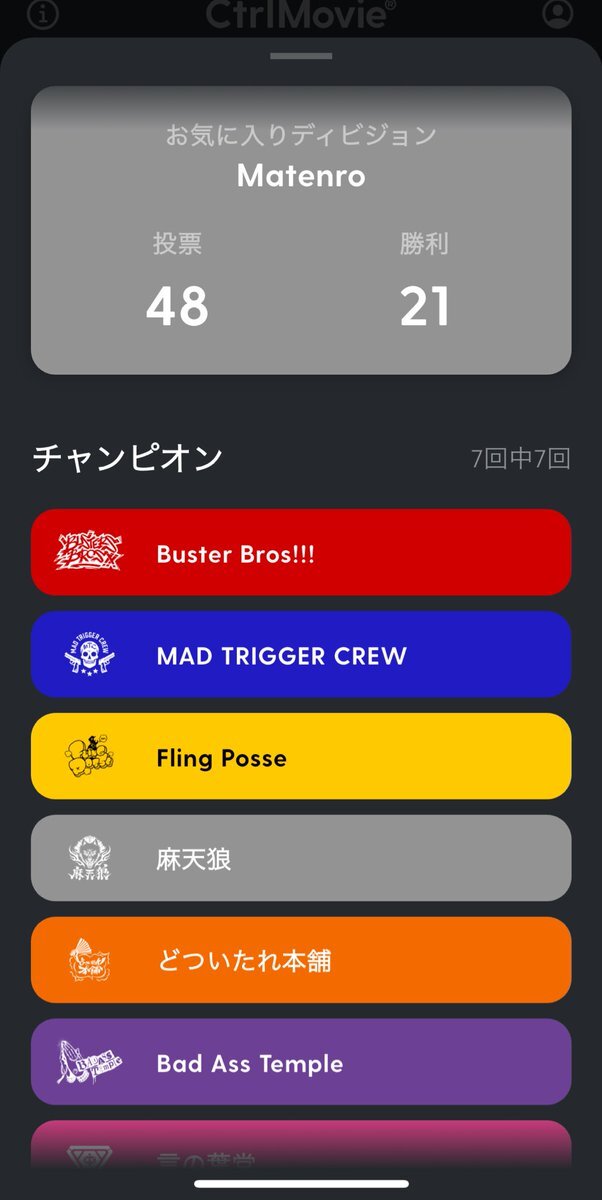Open the Fling Posse division row
Viewport: 602px width, 1200px height.
(301, 756)
